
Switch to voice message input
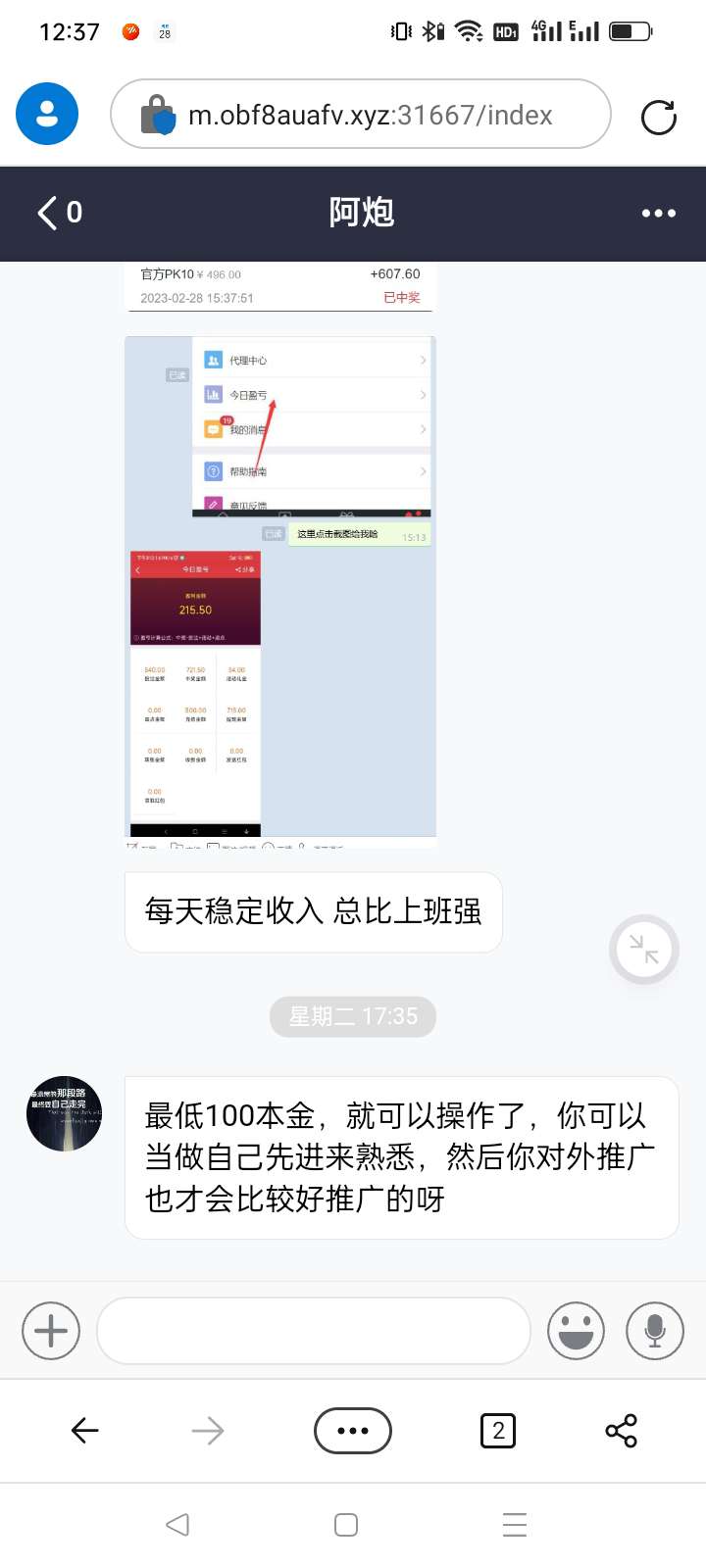tap(654, 1331)
